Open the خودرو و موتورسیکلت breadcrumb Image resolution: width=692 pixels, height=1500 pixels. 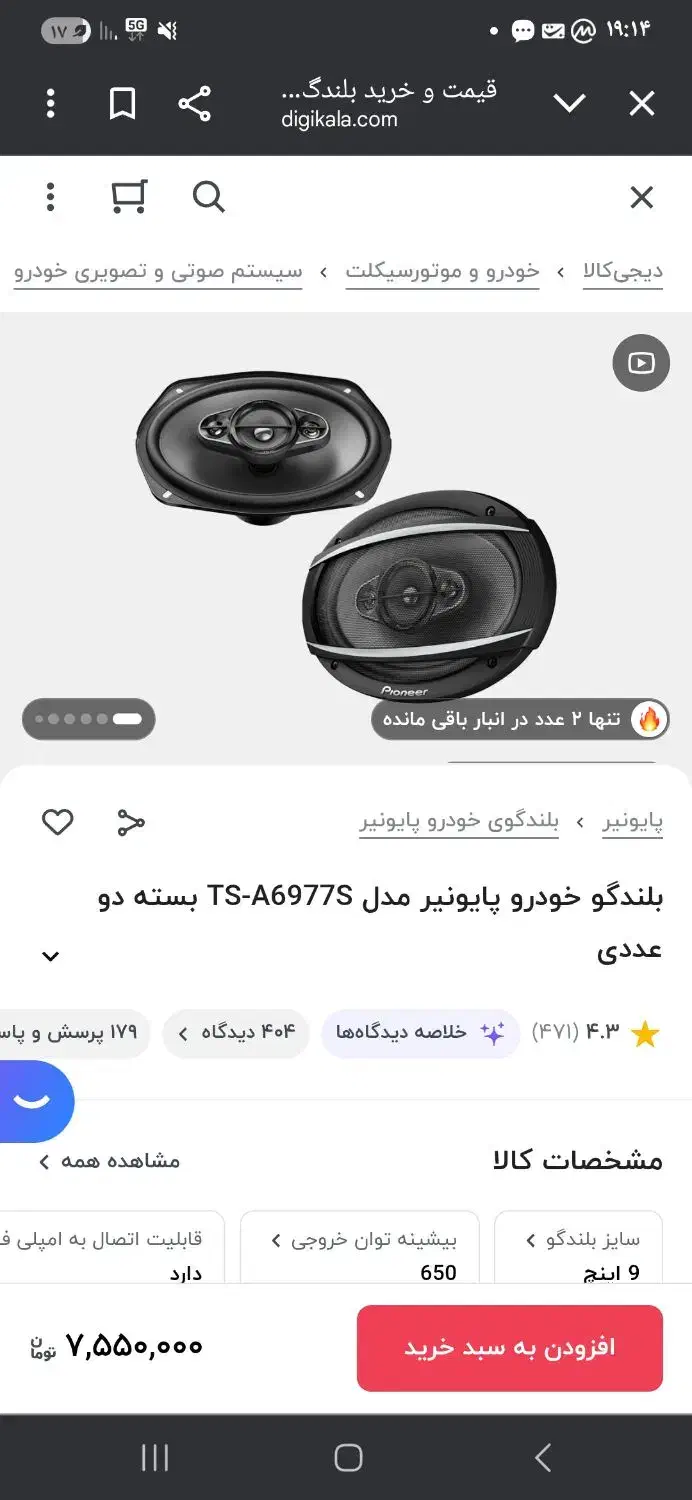point(442,271)
